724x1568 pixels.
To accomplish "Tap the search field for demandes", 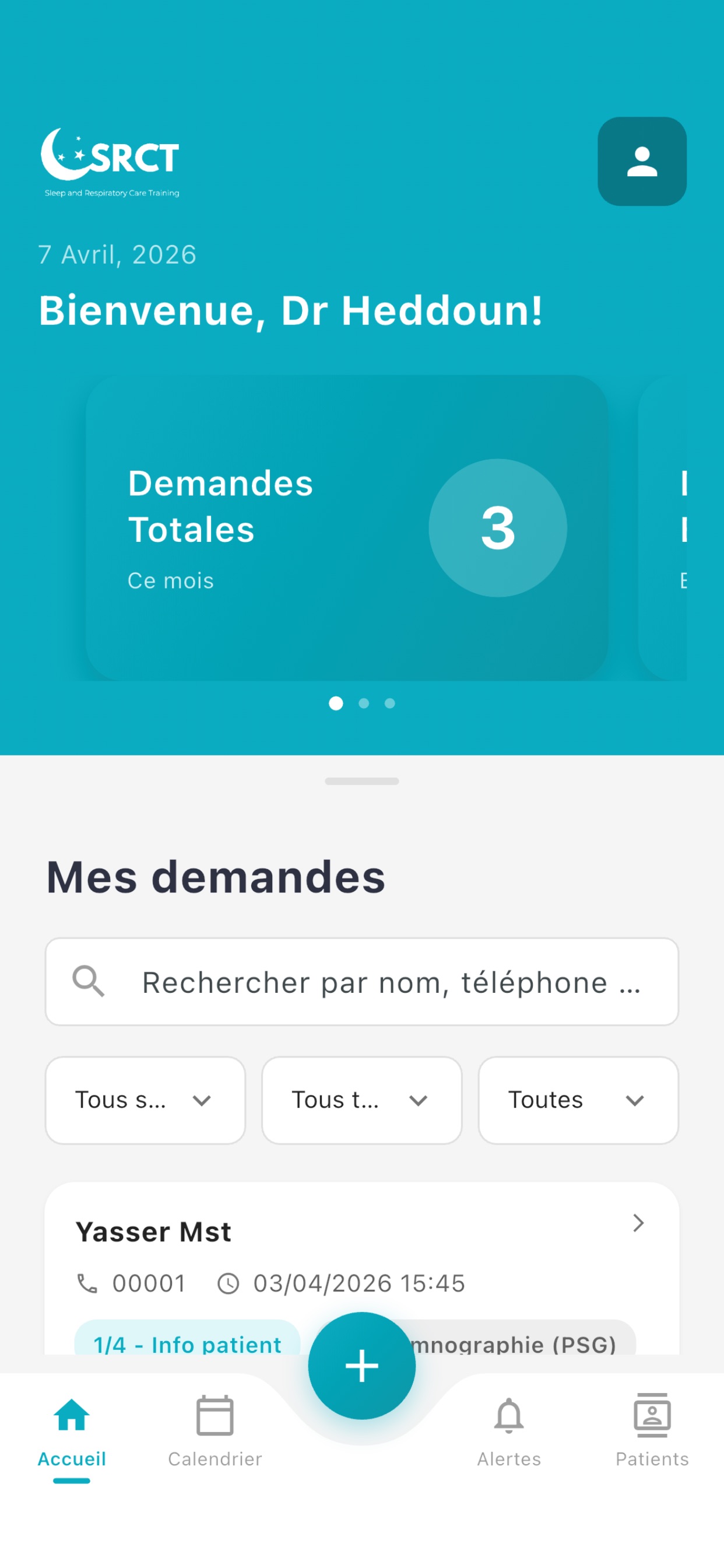I will (362, 982).
